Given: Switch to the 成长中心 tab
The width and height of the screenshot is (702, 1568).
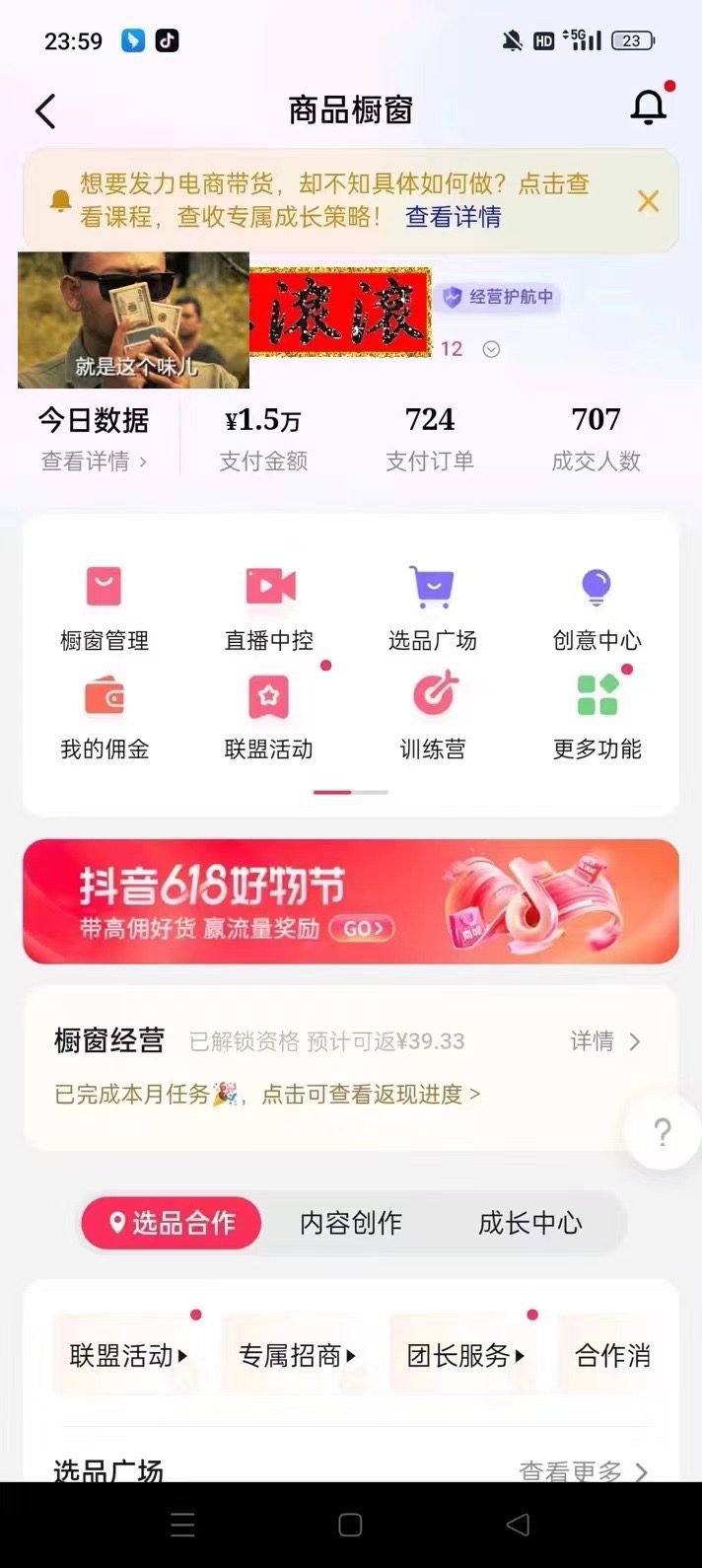Looking at the screenshot, I should [529, 1223].
